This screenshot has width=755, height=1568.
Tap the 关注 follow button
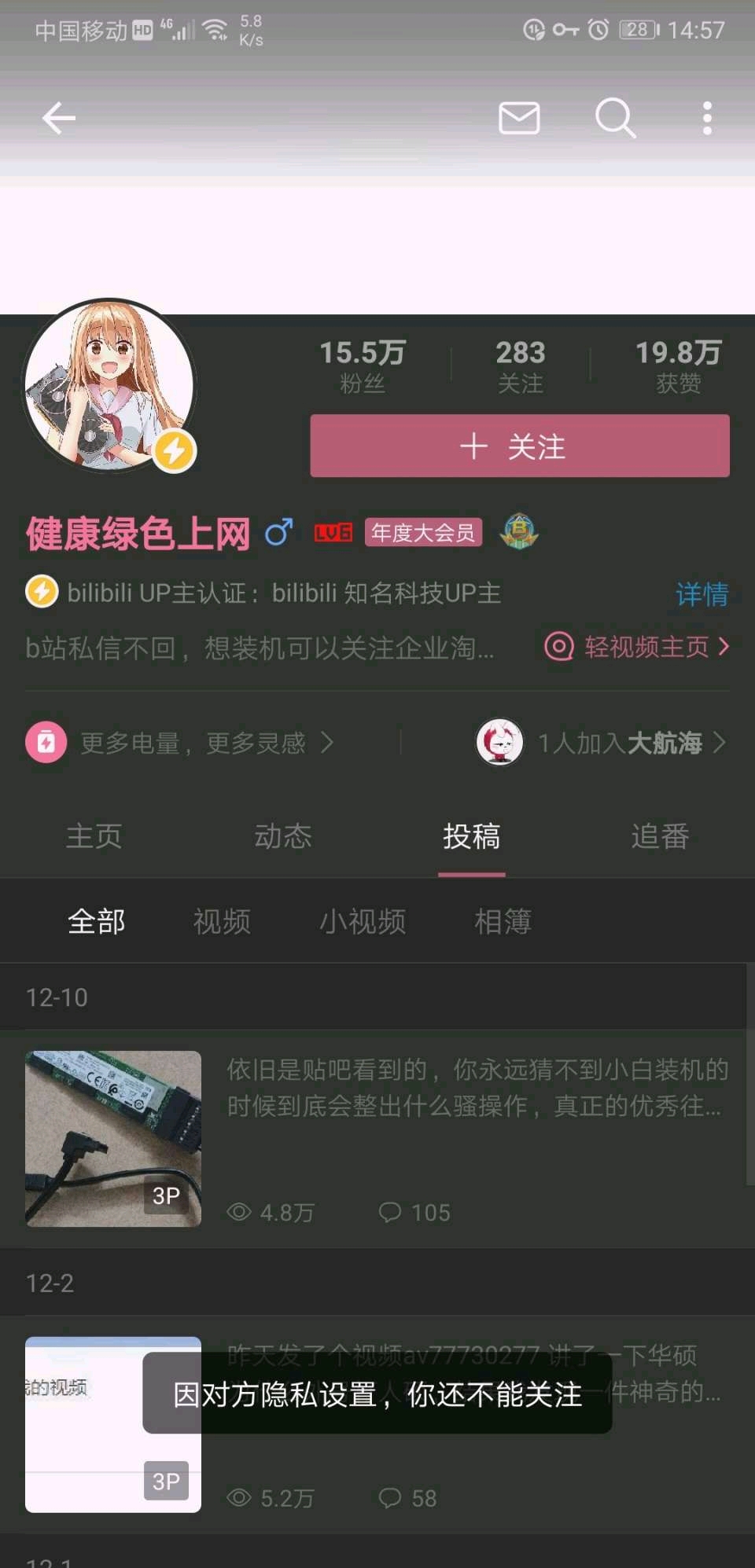(x=520, y=446)
